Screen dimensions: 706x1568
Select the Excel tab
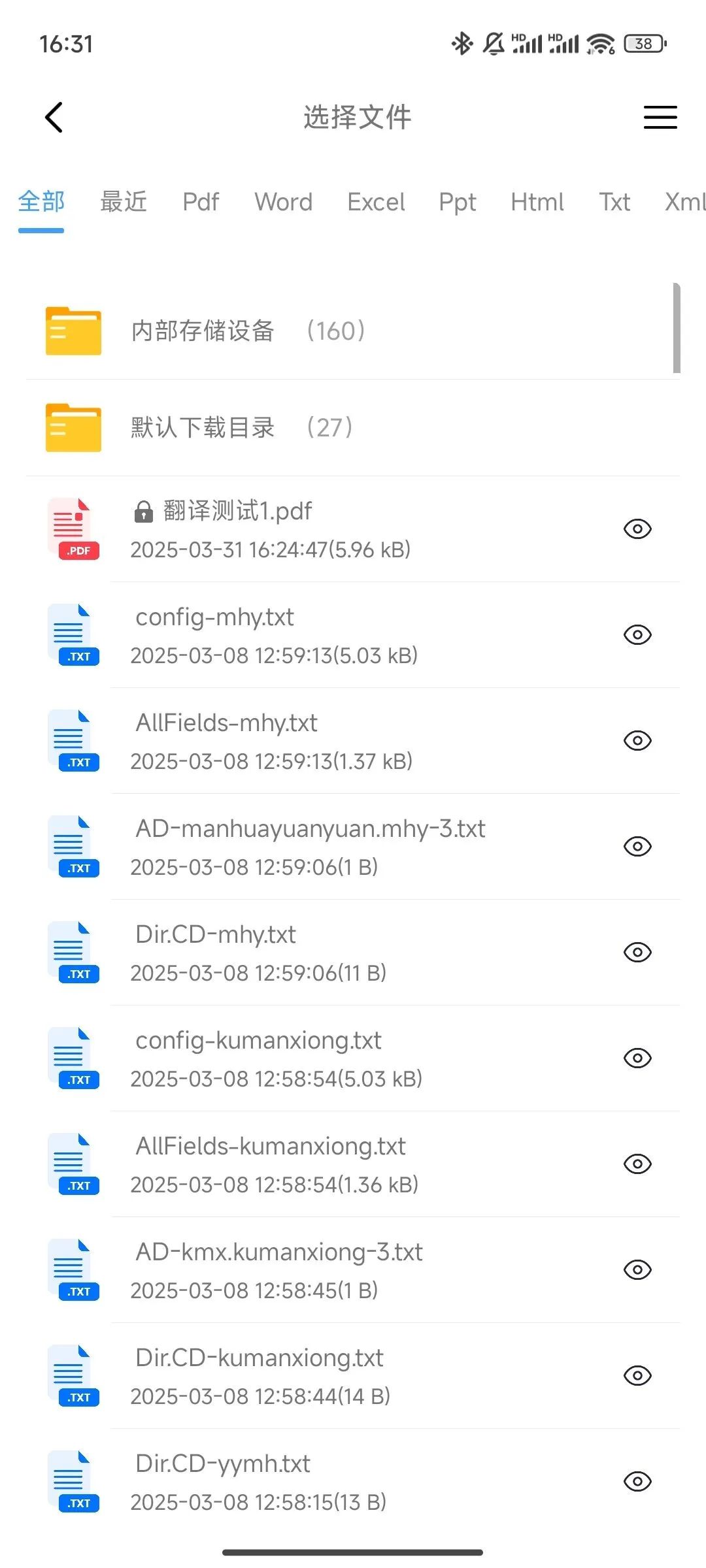point(376,202)
